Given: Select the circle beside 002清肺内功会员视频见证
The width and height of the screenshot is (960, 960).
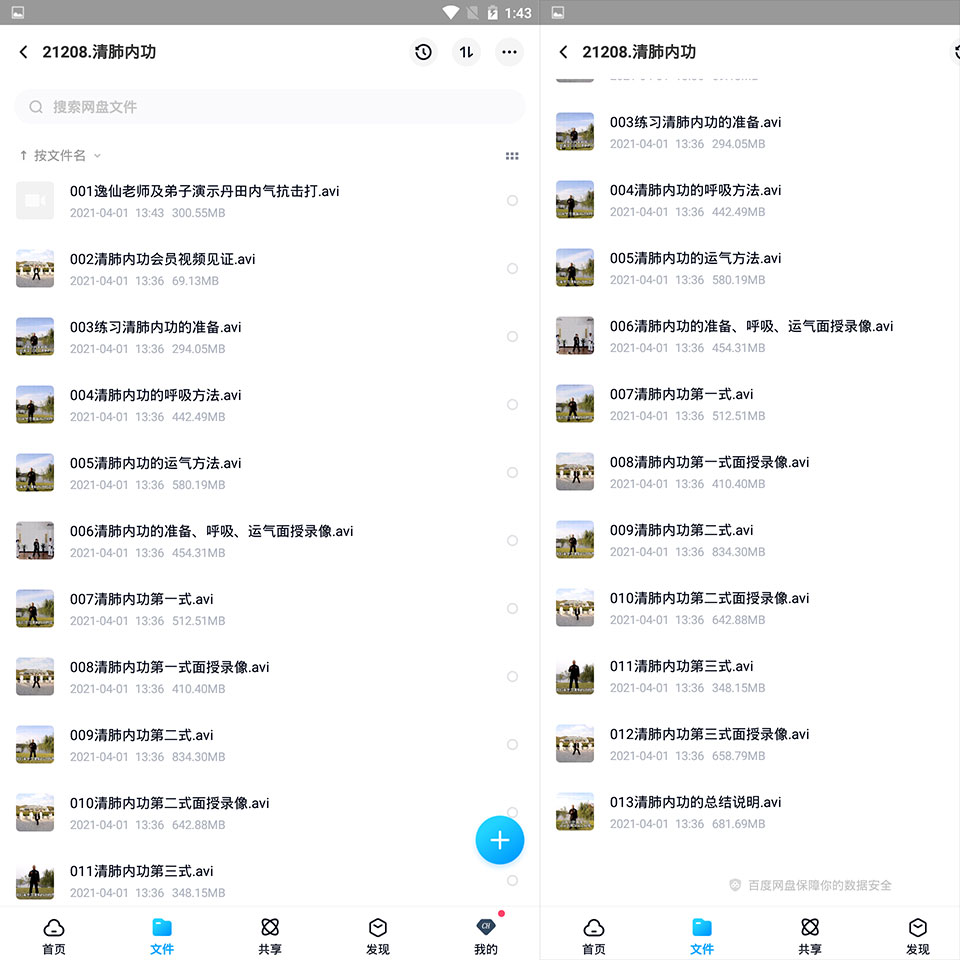Looking at the screenshot, I should [x=512, y=269].
